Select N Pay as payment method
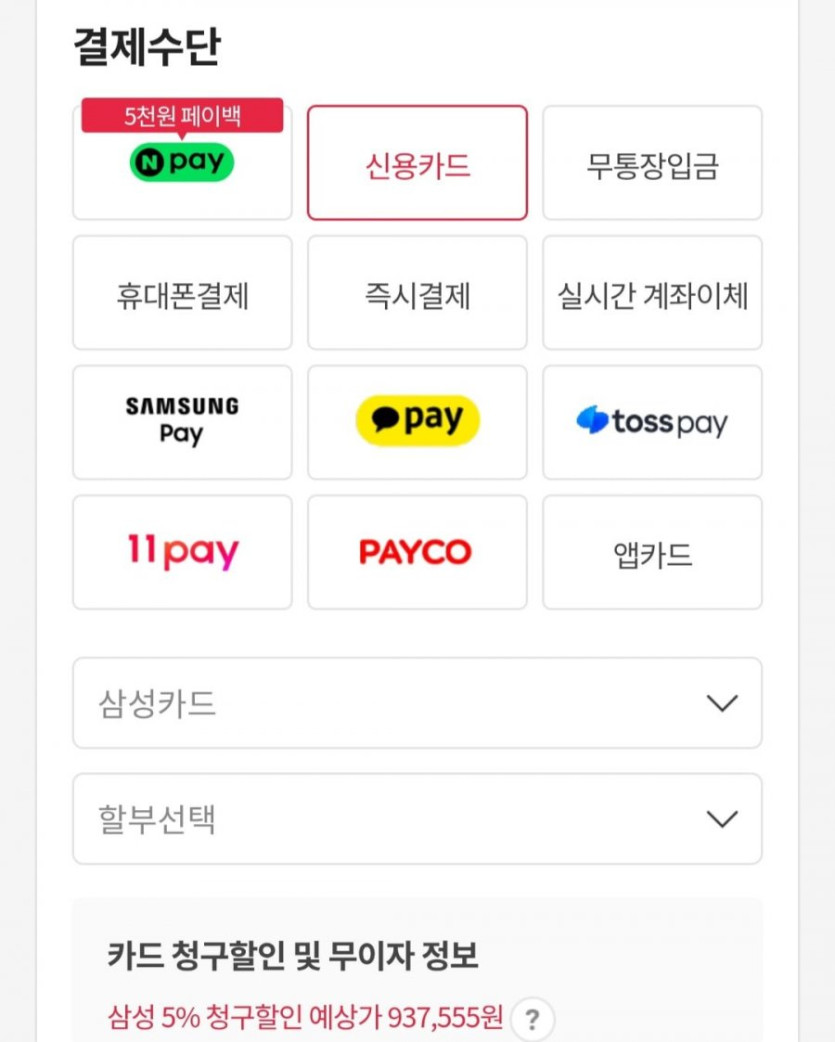Image resolution: width=835 pixels, height=1042 pixels. point(182,163)
